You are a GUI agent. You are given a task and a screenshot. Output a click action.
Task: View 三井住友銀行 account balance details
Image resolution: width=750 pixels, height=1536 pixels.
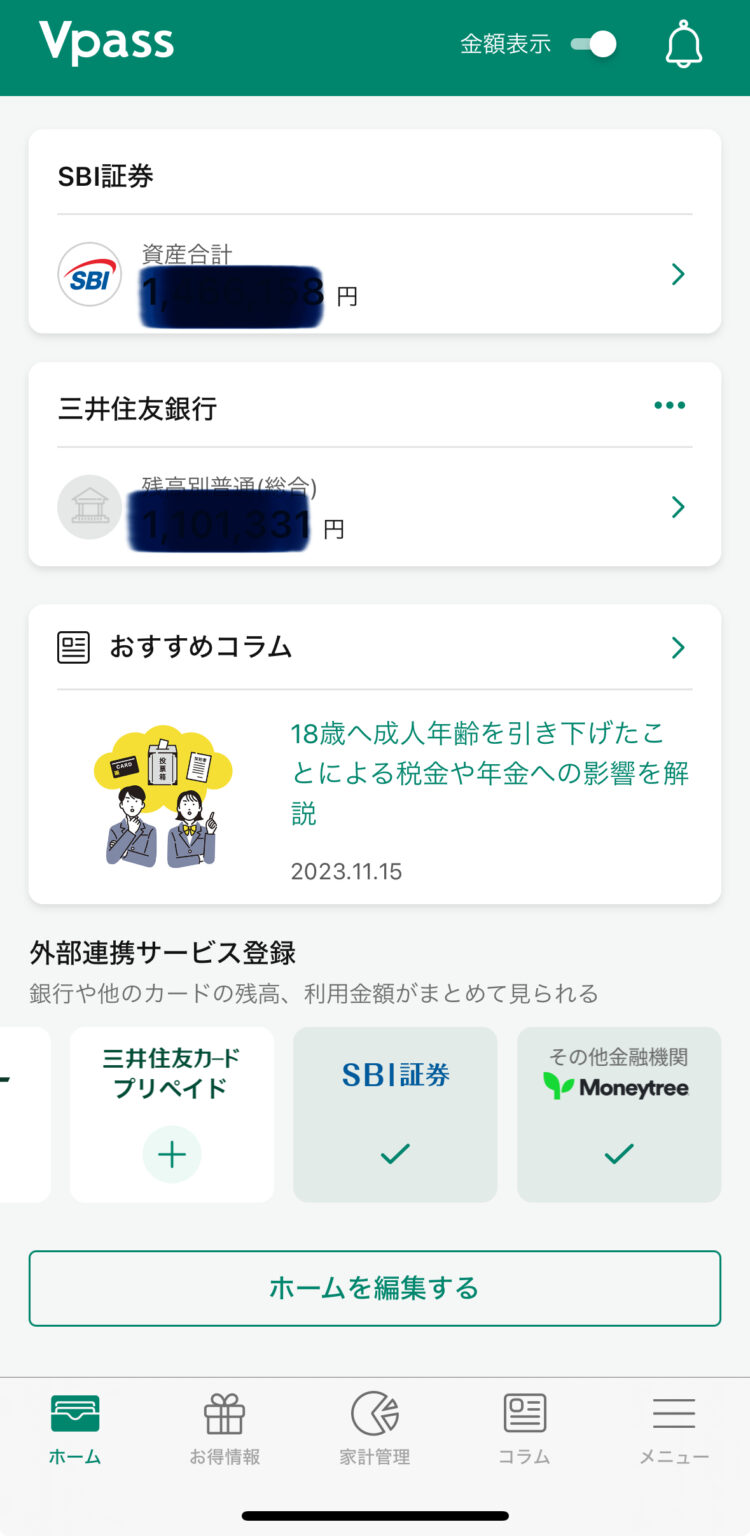click(x=677, y=507)
